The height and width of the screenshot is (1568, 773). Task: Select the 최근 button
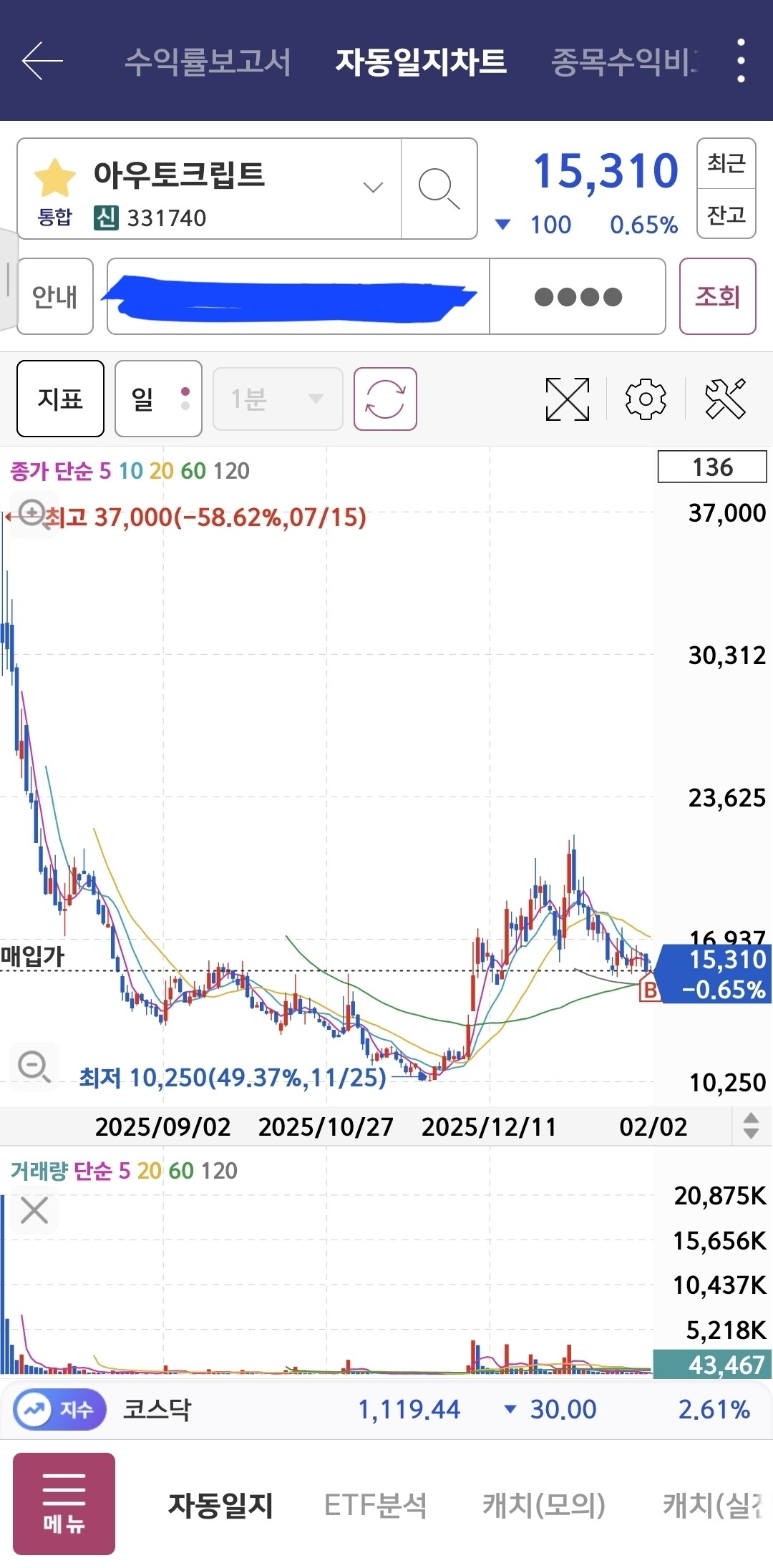(726, 164)
